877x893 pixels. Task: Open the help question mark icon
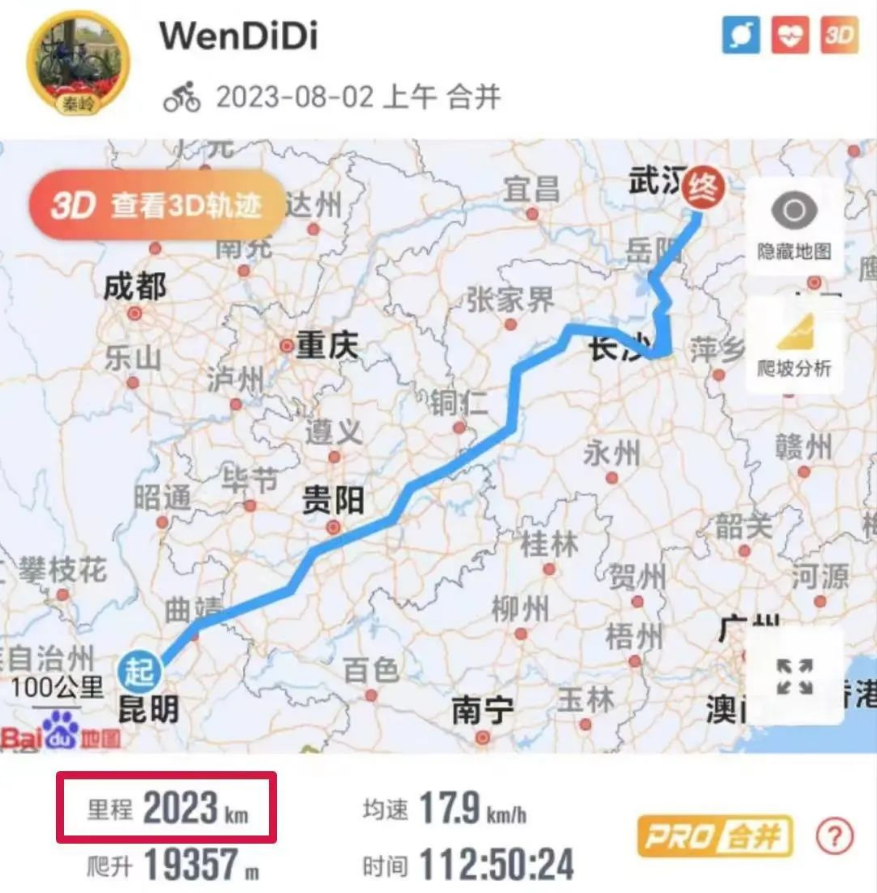click(x=835, y=836)
